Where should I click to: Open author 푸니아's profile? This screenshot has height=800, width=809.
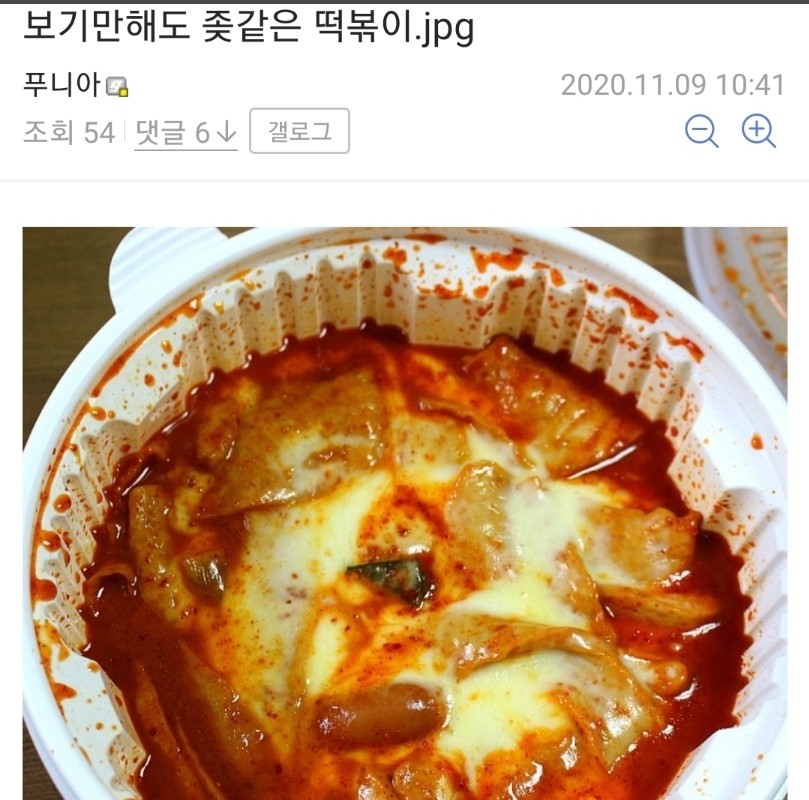pyautogui.click(x=62, y=85)
